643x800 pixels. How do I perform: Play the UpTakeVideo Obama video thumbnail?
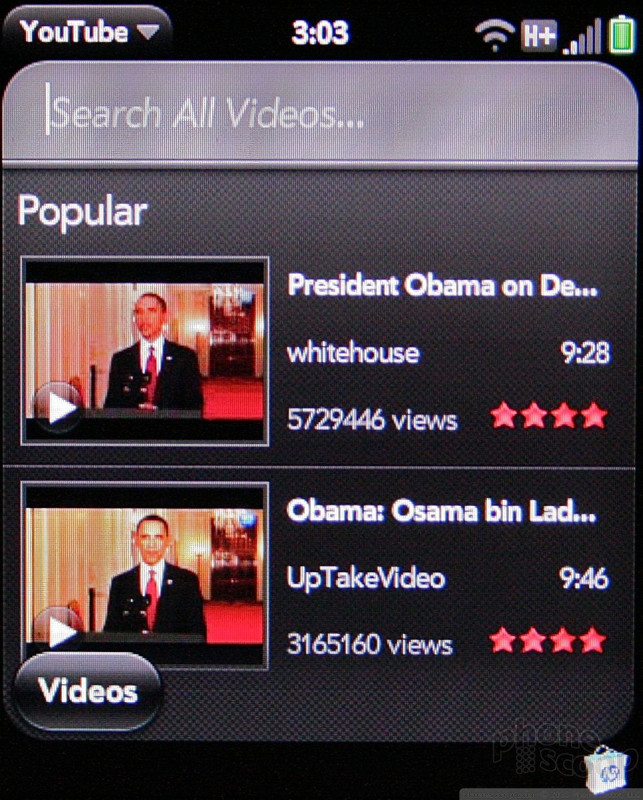(x=145, y=577)
